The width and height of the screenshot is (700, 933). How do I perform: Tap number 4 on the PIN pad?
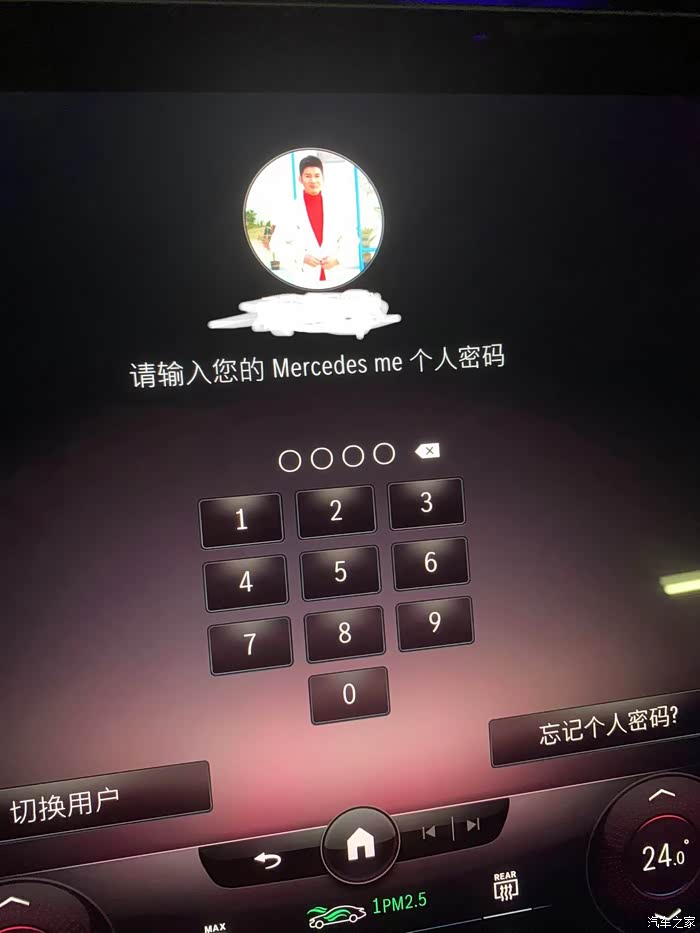(245, 581)
